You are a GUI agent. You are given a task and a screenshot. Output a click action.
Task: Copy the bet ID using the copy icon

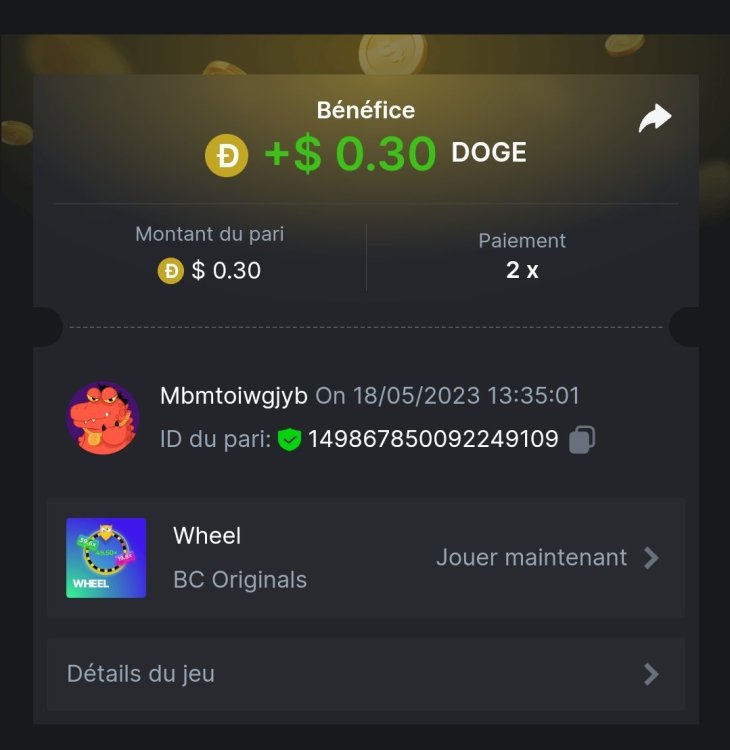(x=583, y=439)
